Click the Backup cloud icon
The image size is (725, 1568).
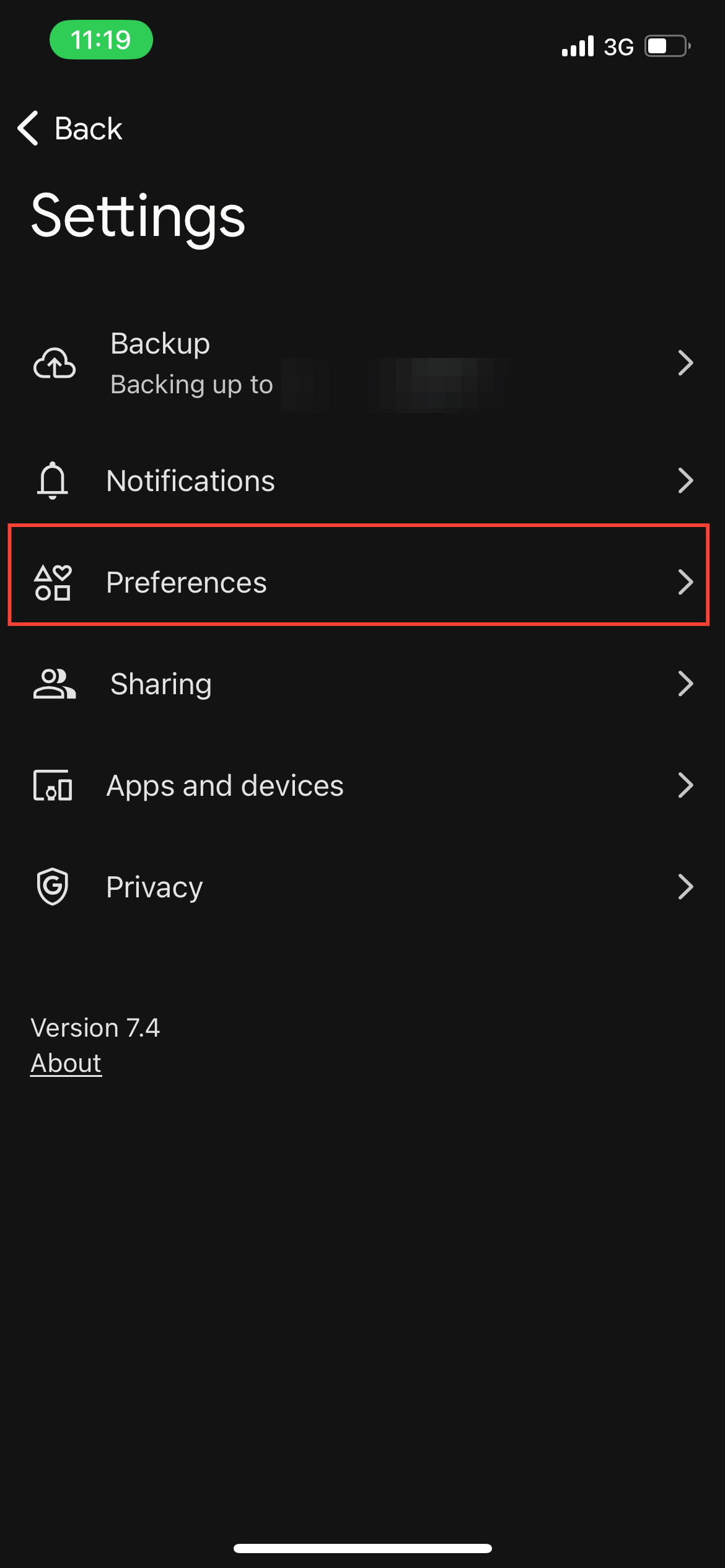[x=55, y=364]
